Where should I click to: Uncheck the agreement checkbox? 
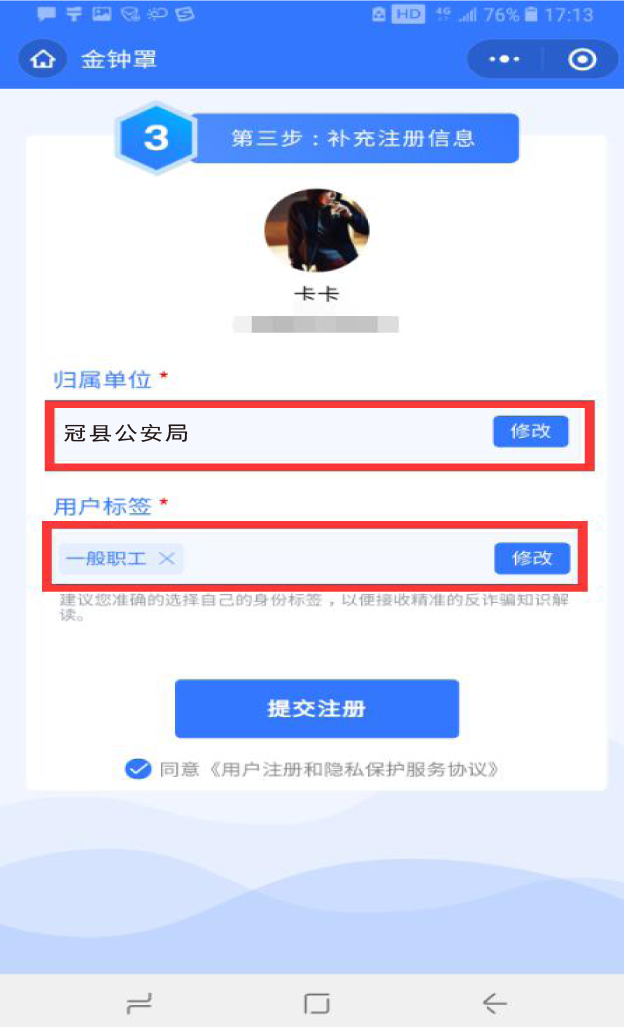137,769
